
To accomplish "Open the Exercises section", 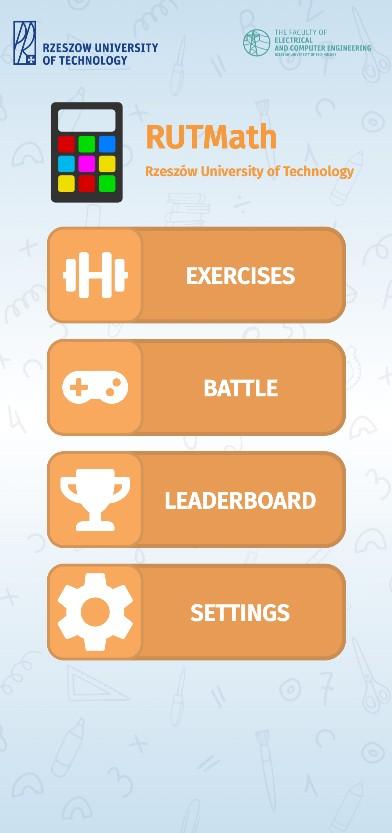I will click(x=197, y=275).
